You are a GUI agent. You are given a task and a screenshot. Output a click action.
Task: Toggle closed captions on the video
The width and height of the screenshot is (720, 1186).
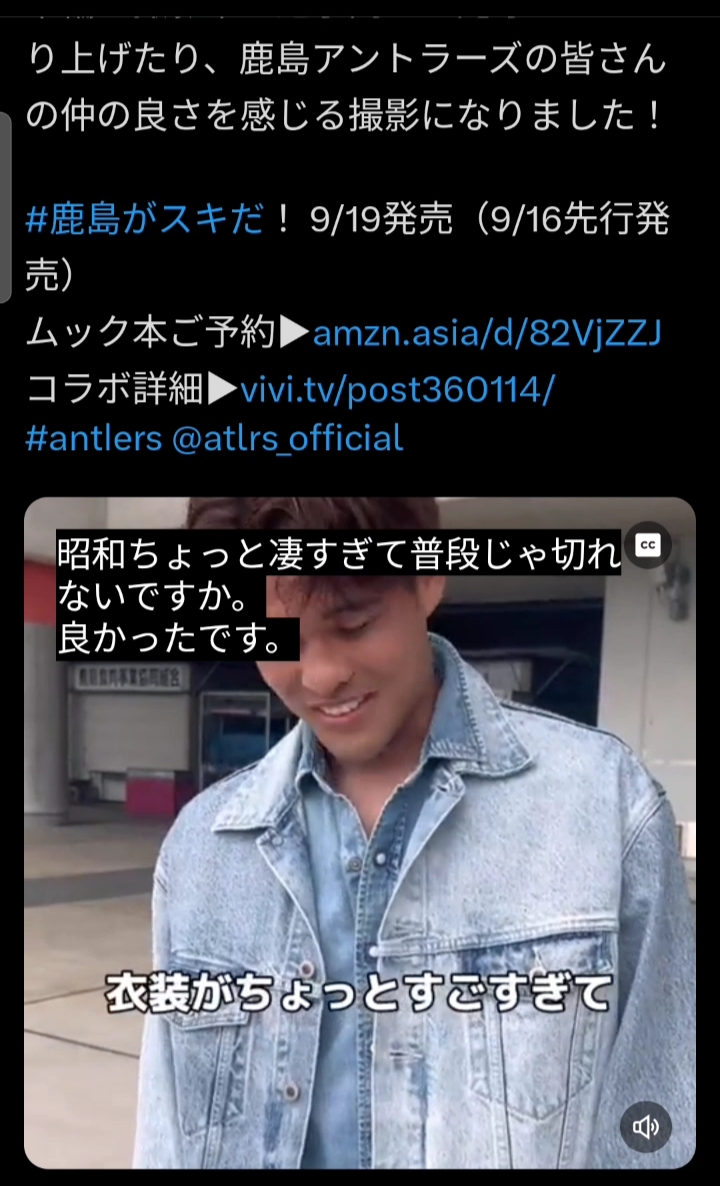[x=647, y=545]
